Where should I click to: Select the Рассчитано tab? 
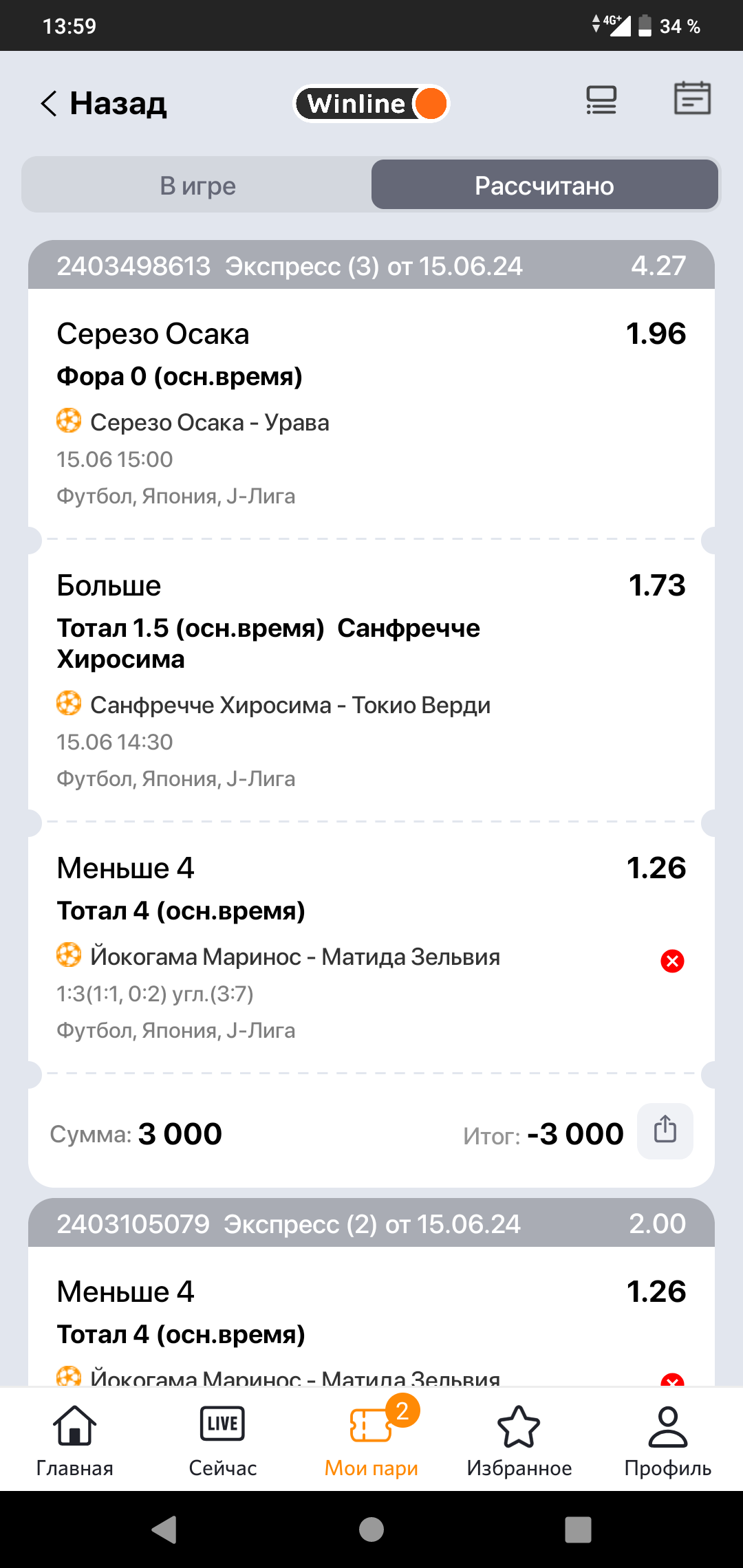(x=544, y=186)
